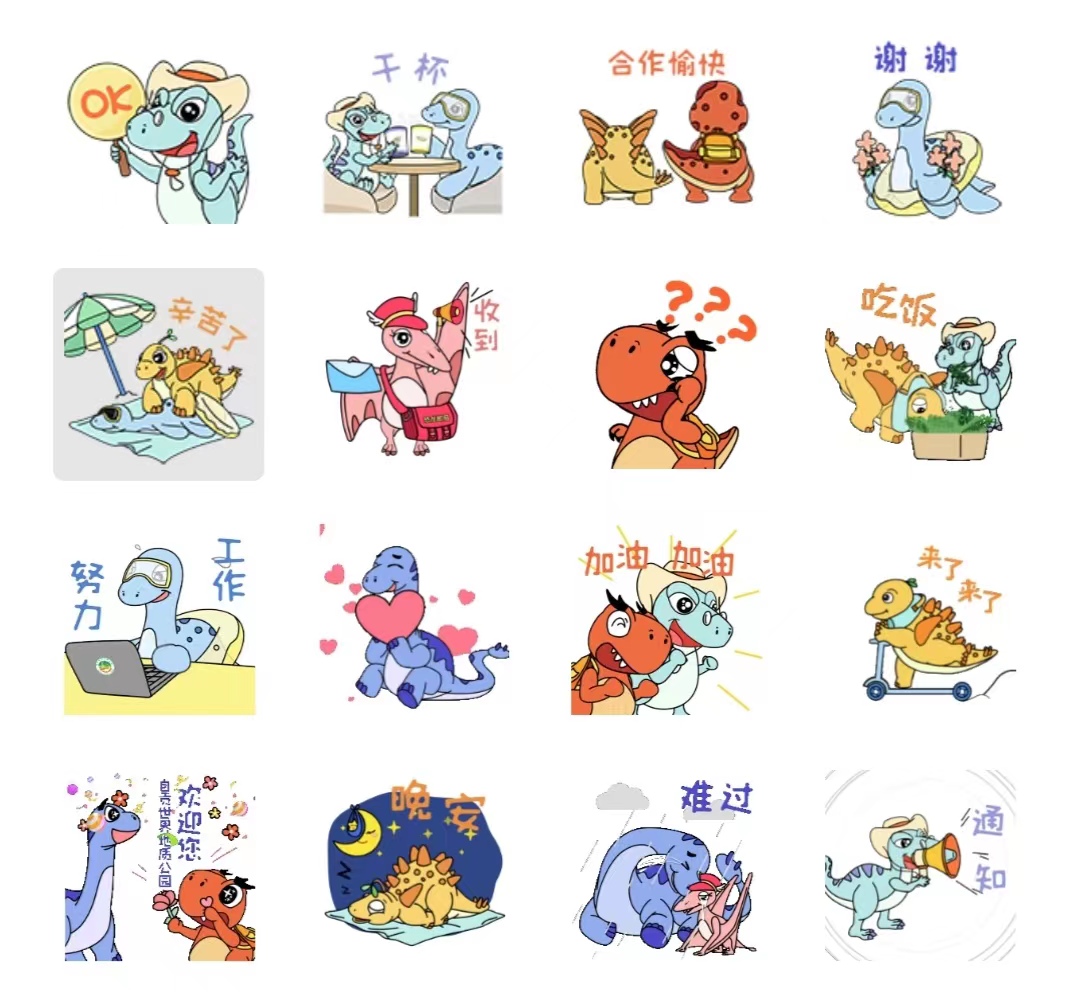Select the 努力工作 laptop sticker

point(160,620)
